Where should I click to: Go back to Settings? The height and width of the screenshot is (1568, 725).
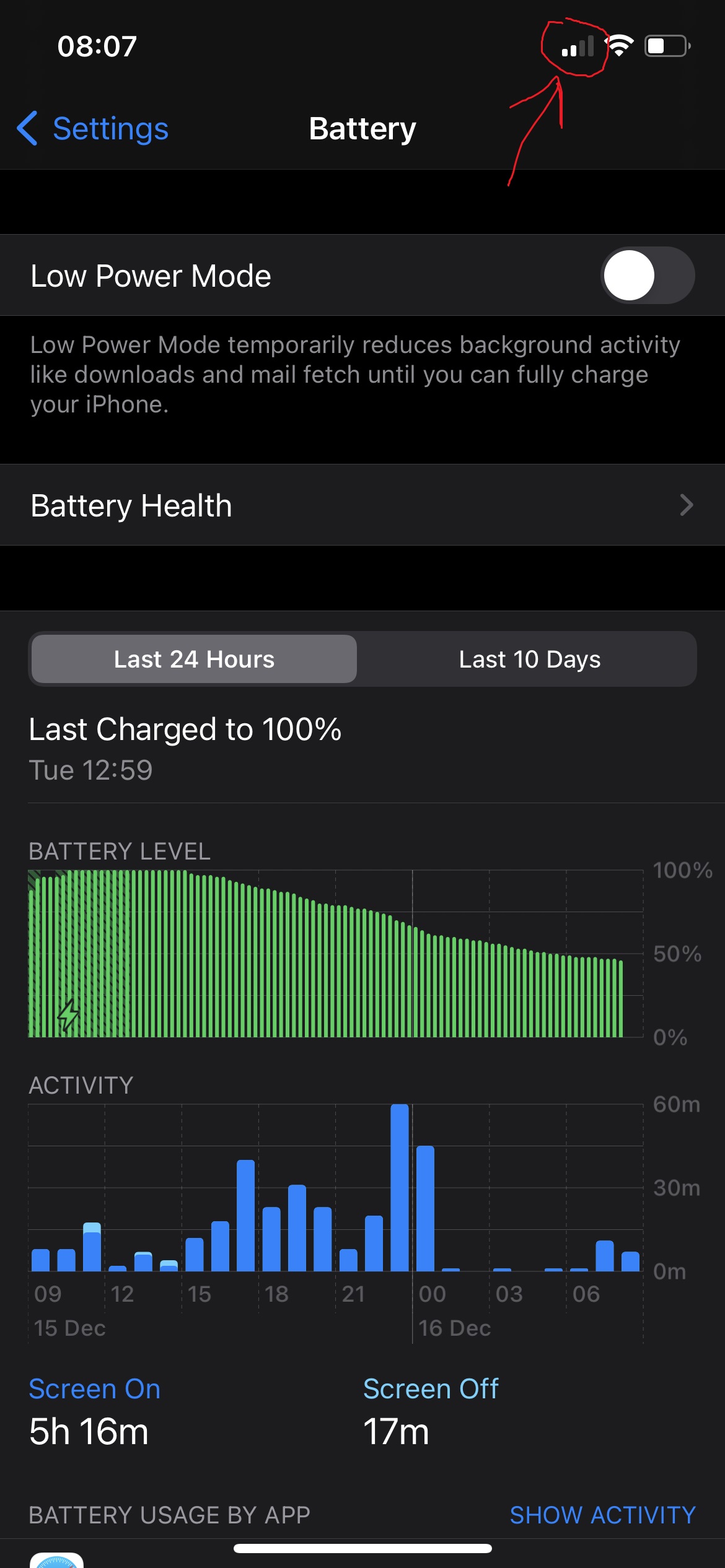click(93, 129)
